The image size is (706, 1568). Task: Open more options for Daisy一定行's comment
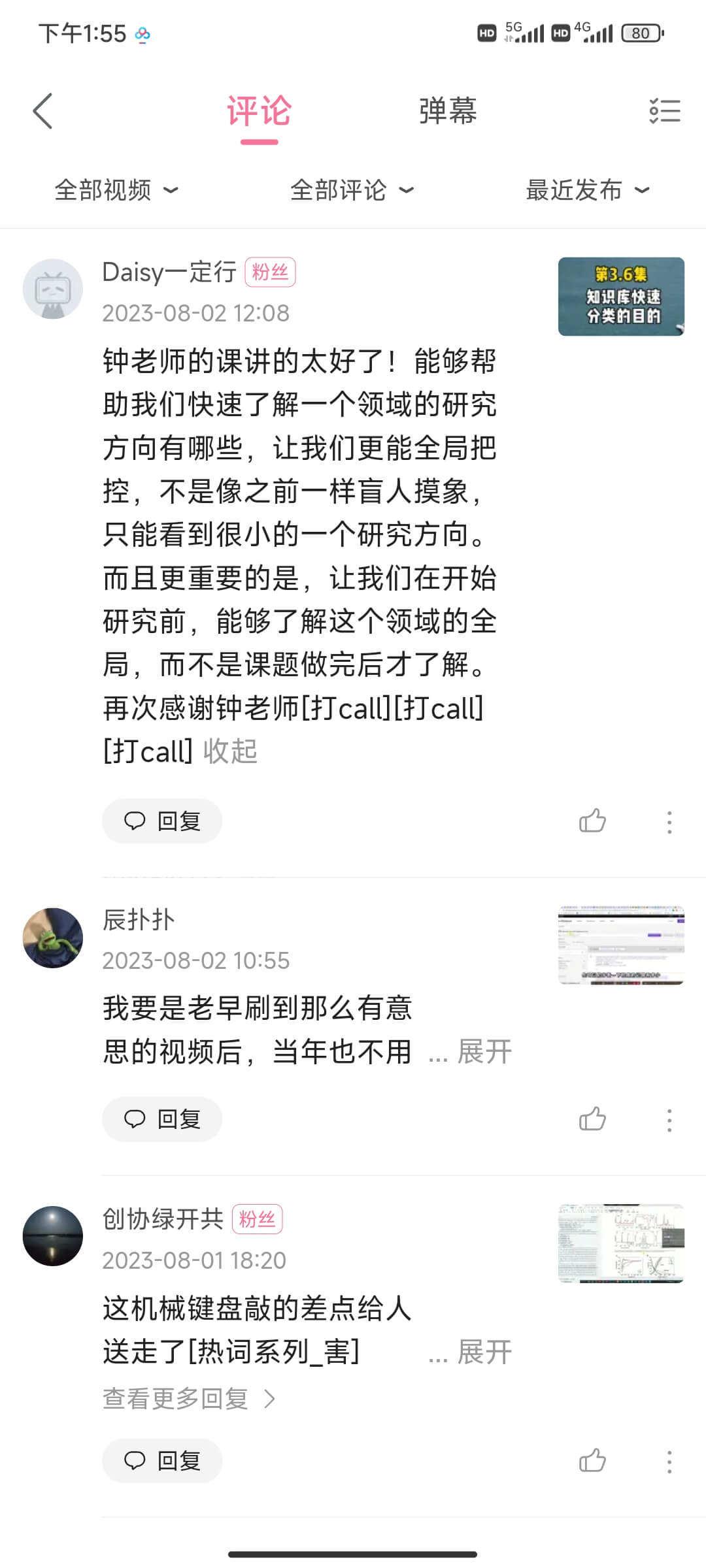pyautogui.click(x=669, y=822)
